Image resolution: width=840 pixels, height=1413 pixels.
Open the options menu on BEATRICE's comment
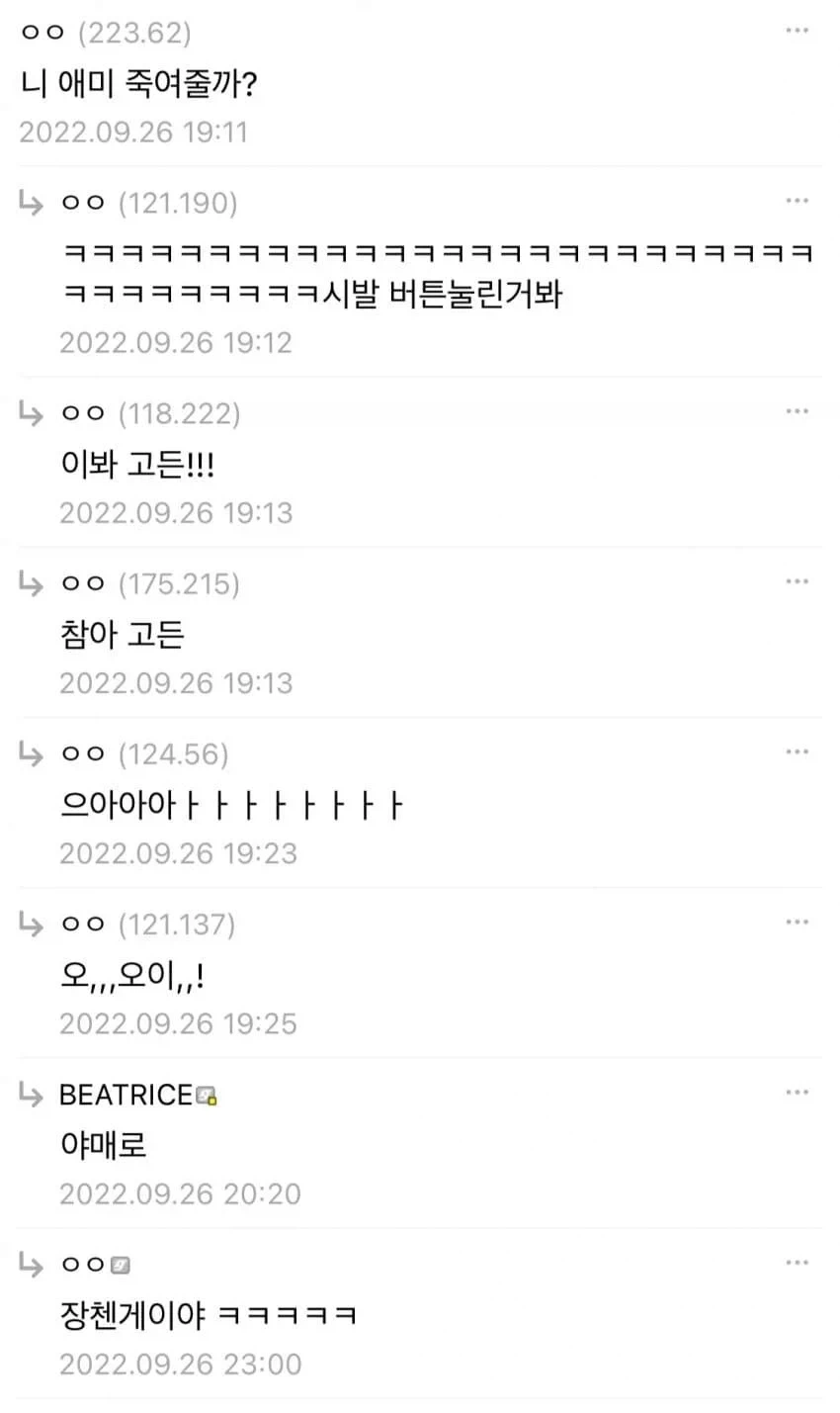798,1092
